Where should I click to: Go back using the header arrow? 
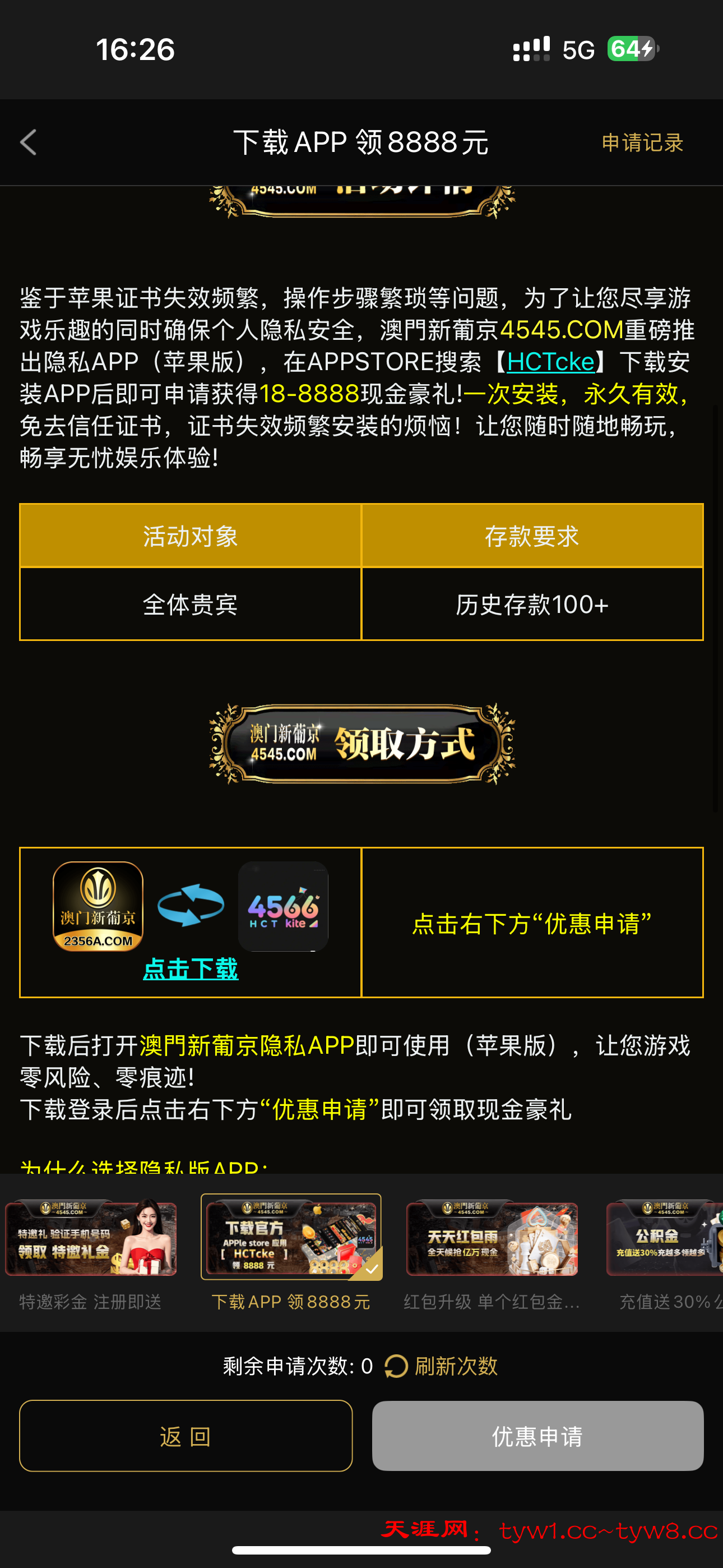[x=29, y=142]
